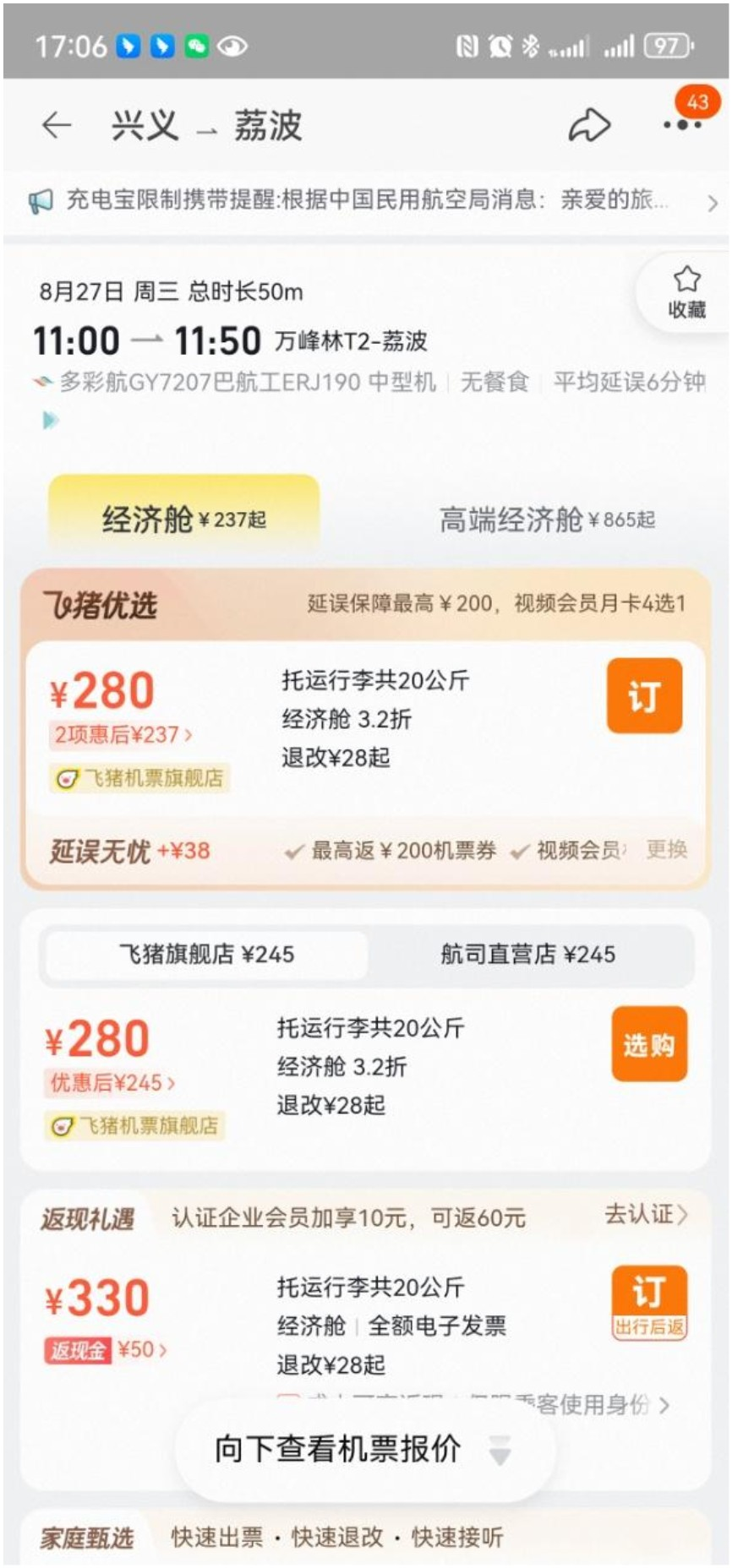This screenshot has width=732, height=1568.
Task: Open the 返现金 ¥50 cashback details
Action: 107,1349
